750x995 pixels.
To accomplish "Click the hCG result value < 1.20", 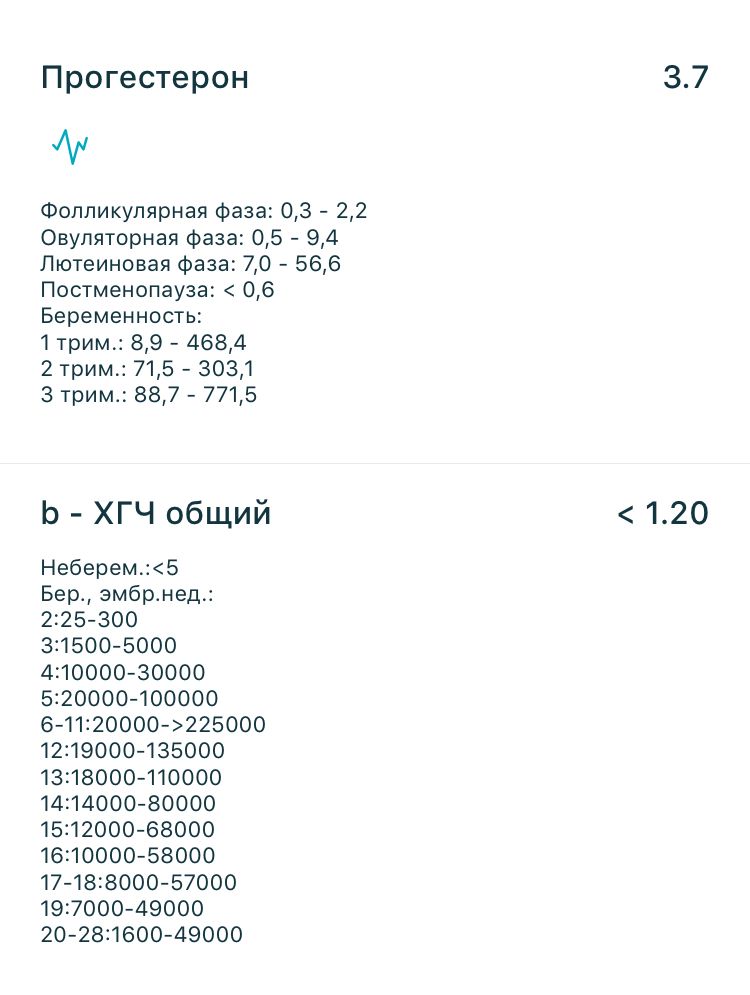I will click(x=663, y=513).
